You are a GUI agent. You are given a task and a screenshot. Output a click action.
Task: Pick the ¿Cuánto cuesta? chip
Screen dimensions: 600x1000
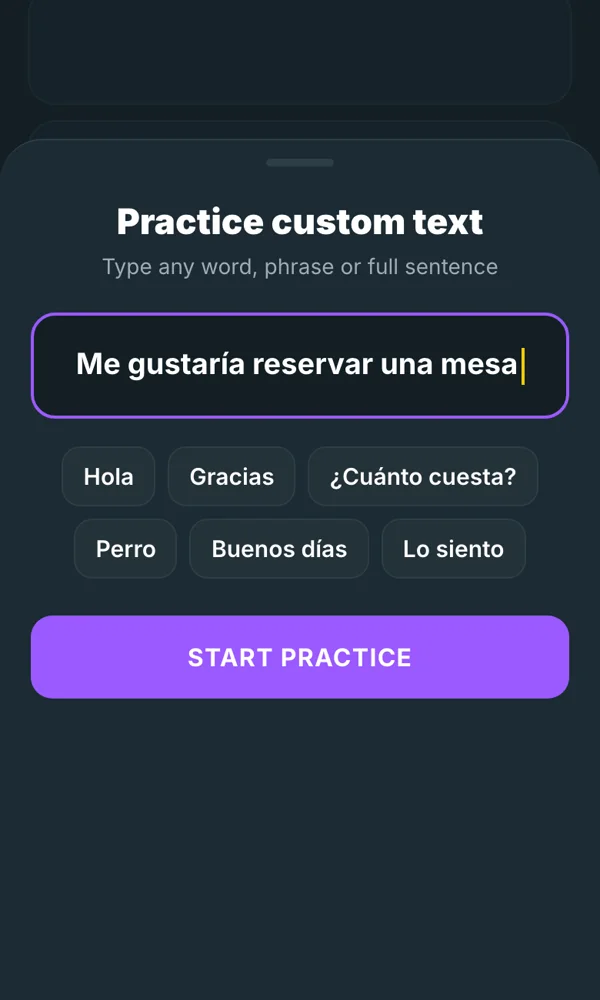(423, 476)
